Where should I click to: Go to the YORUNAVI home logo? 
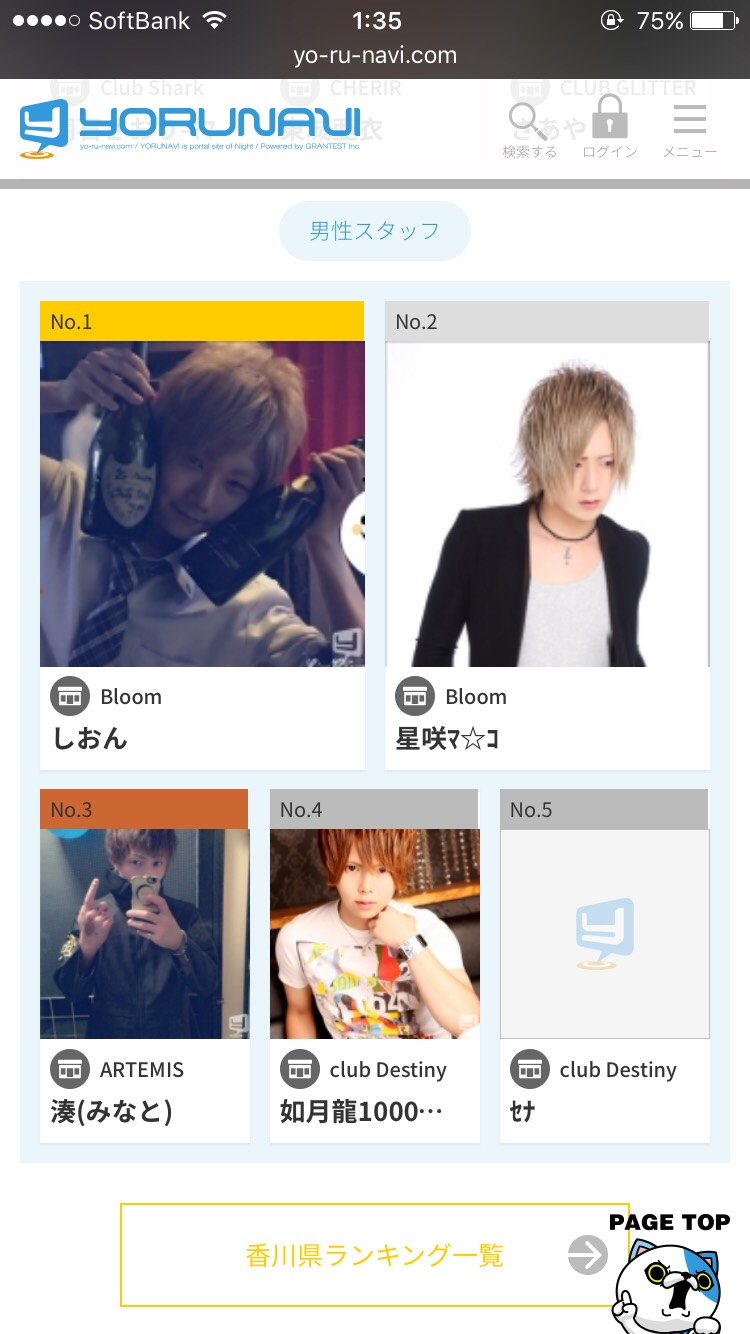190,129
